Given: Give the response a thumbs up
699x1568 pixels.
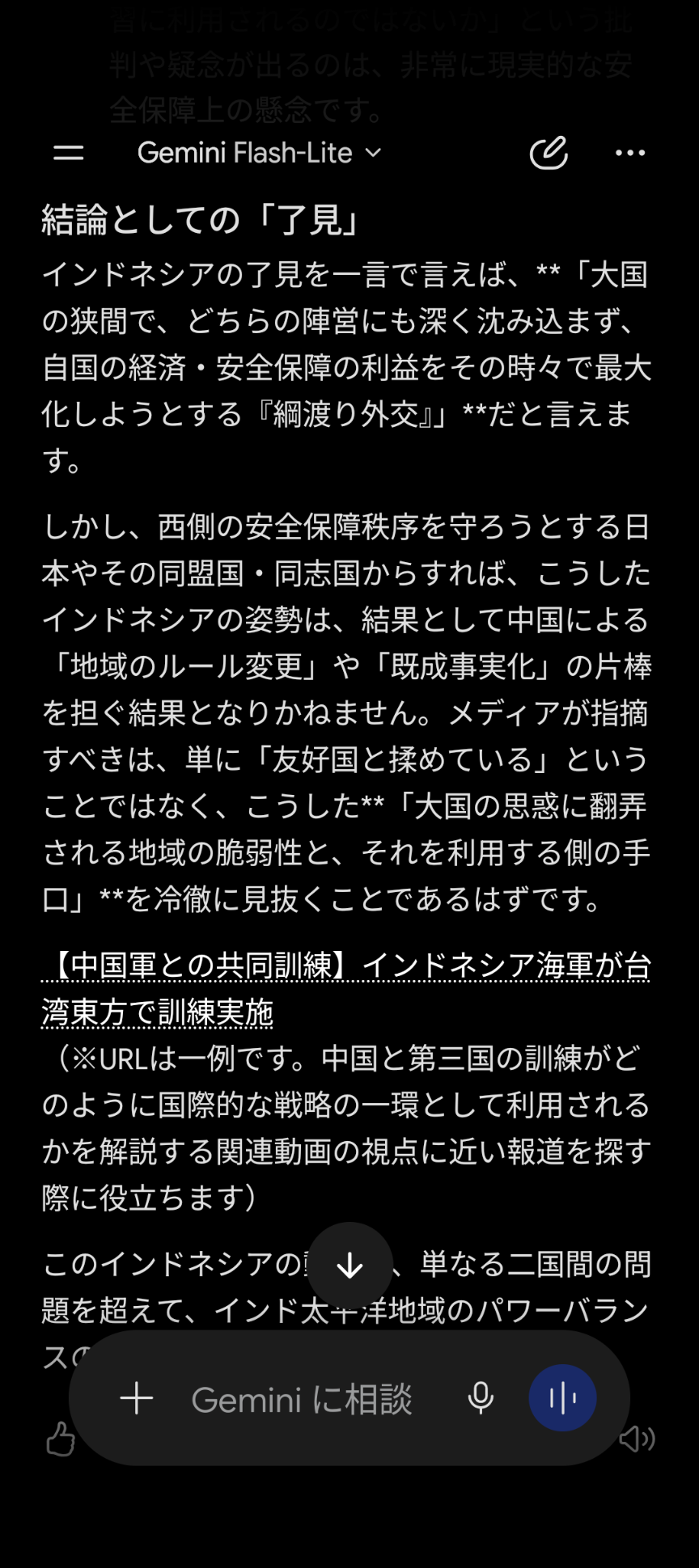Looking at the screenshot, I should (60, 1439).
